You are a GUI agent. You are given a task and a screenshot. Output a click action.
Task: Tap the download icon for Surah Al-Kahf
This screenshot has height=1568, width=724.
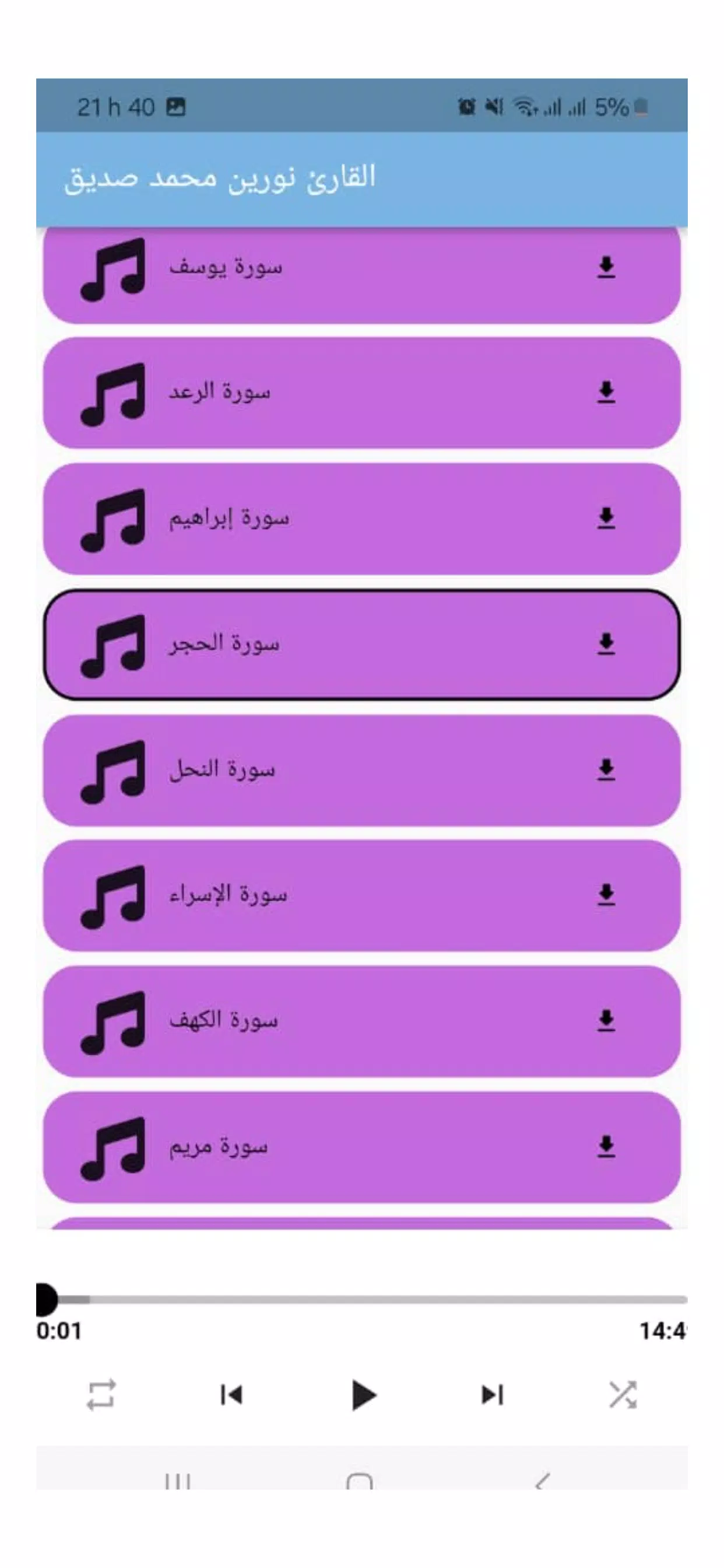[x=606, y=1017]
